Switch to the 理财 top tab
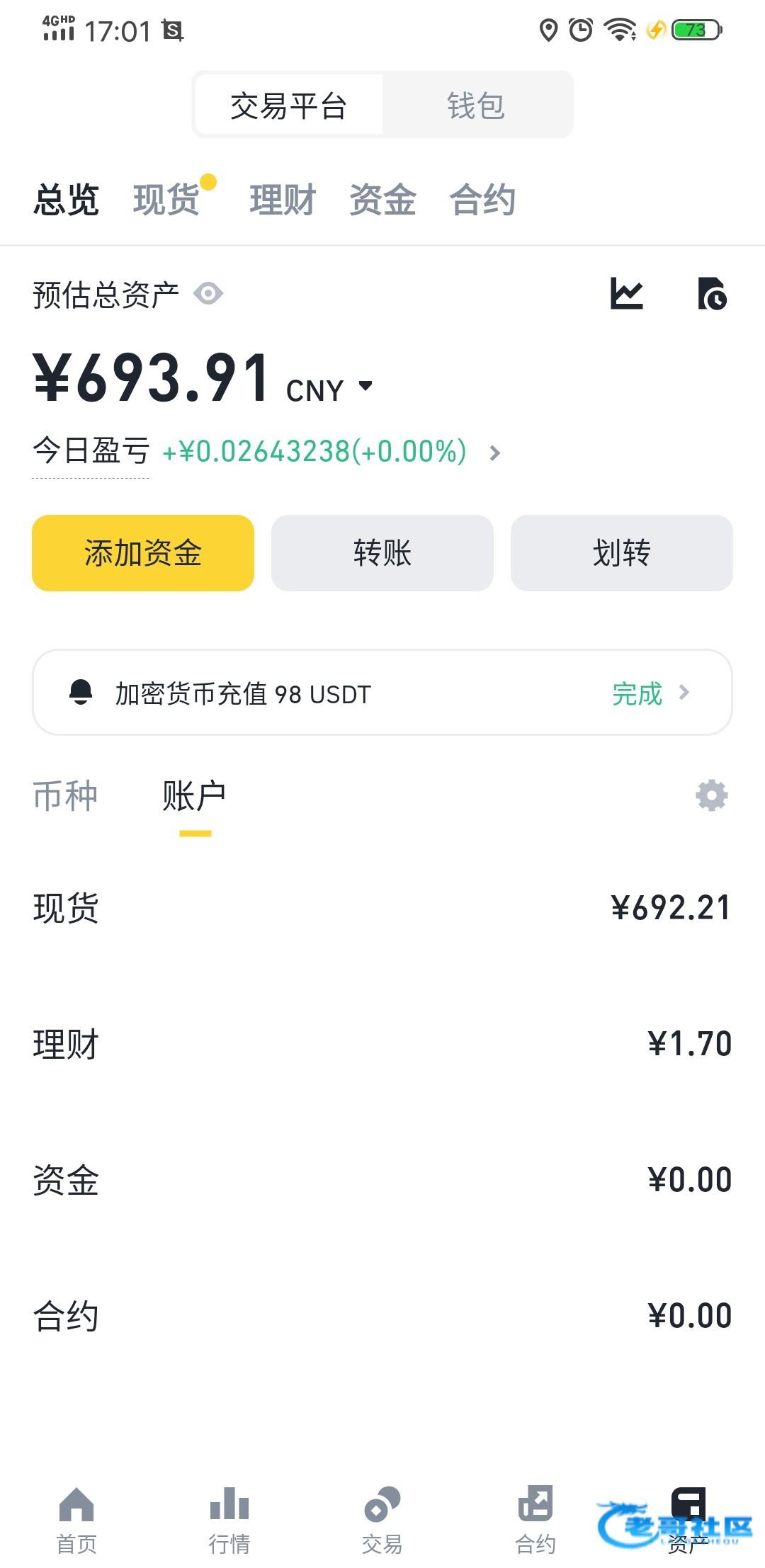 [x=283, y=199]
